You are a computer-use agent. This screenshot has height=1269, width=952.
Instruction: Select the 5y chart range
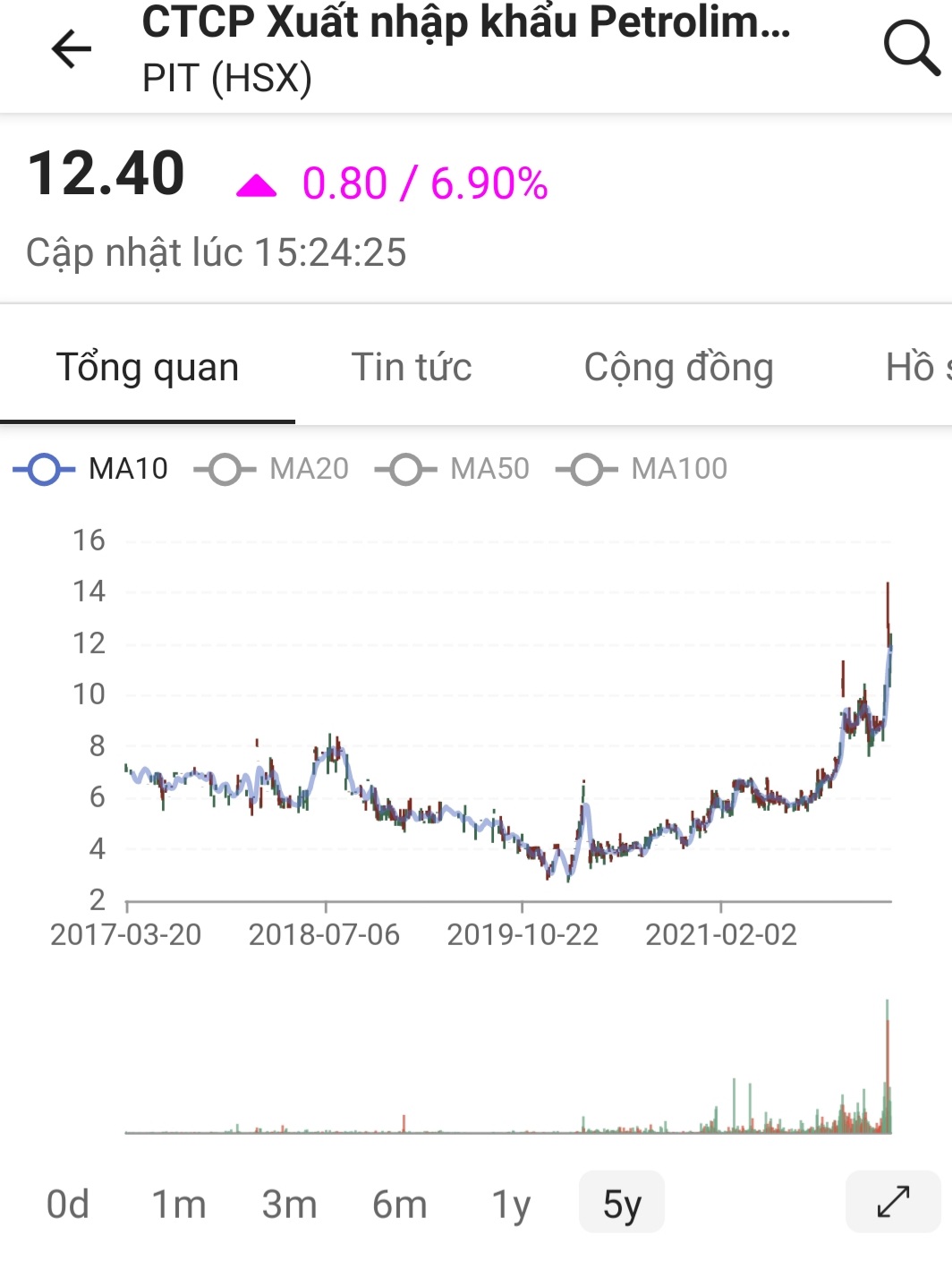point(622,1204)
